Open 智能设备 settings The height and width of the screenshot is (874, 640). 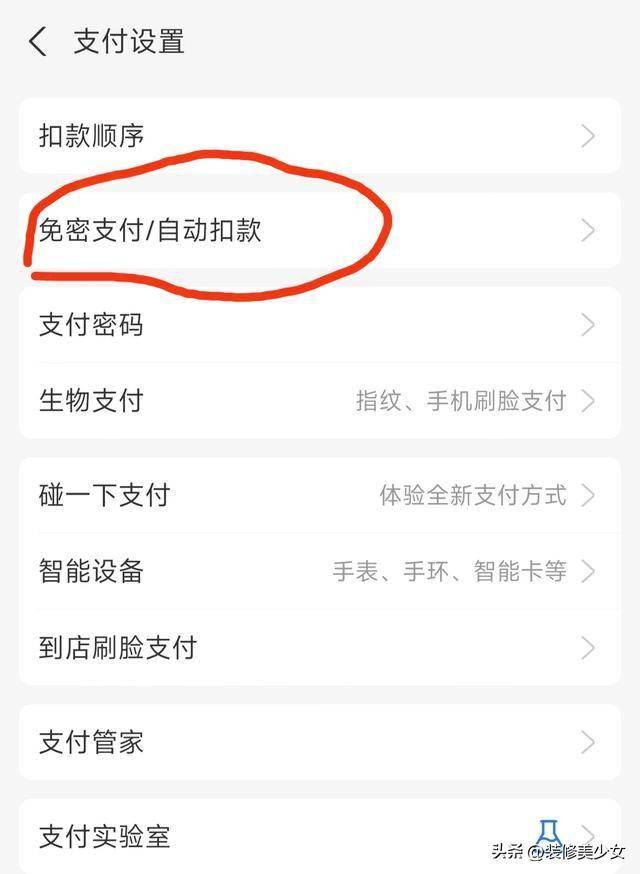320,571
